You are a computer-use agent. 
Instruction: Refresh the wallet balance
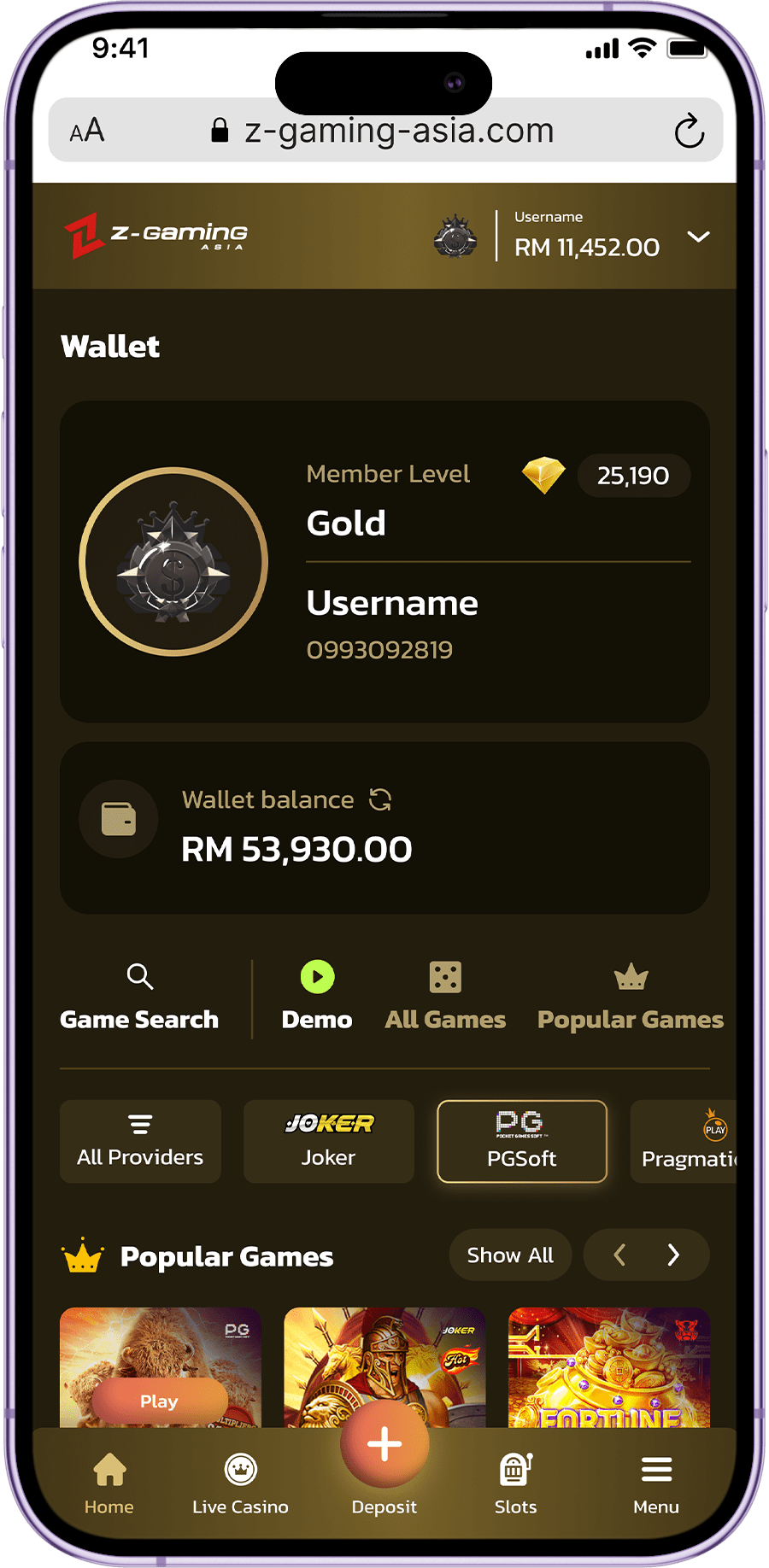[x=380, y=799]
